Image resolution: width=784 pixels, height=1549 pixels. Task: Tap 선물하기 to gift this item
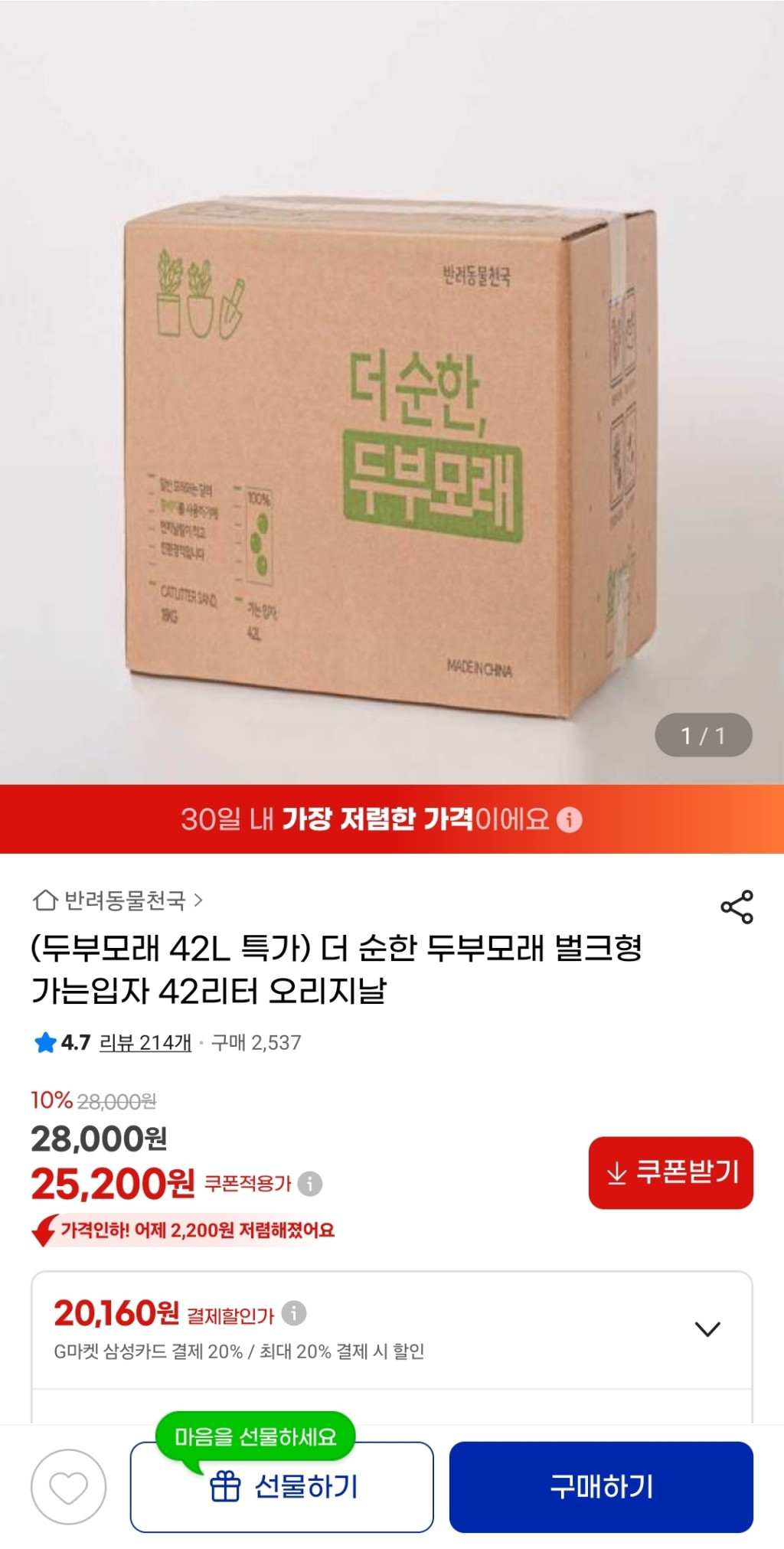282,1487
